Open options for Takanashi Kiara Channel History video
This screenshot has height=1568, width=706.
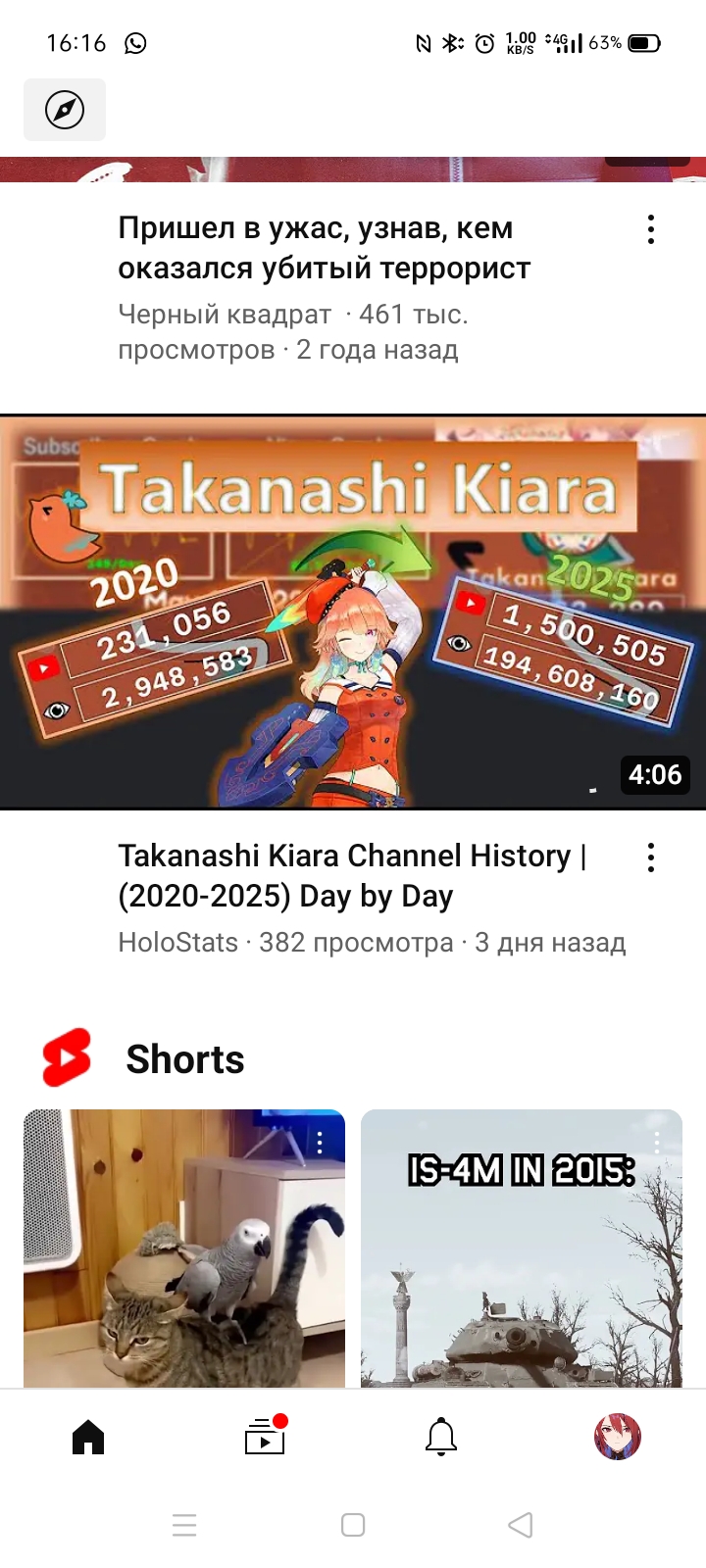[x=650, y=857]
